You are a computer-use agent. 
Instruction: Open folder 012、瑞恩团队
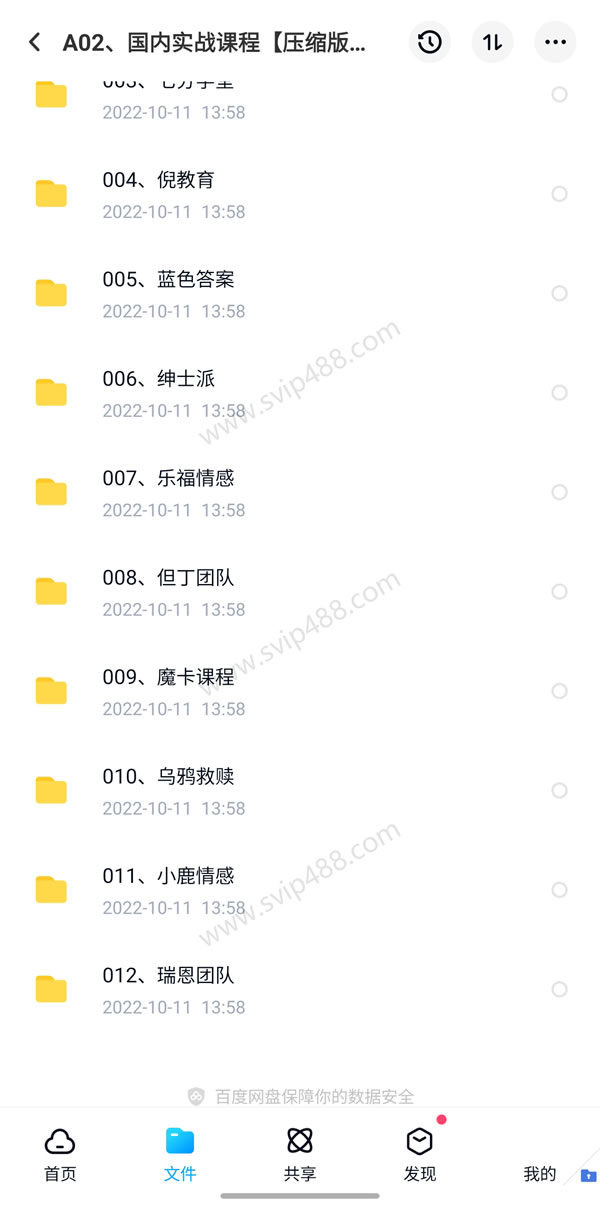(300, 989)
